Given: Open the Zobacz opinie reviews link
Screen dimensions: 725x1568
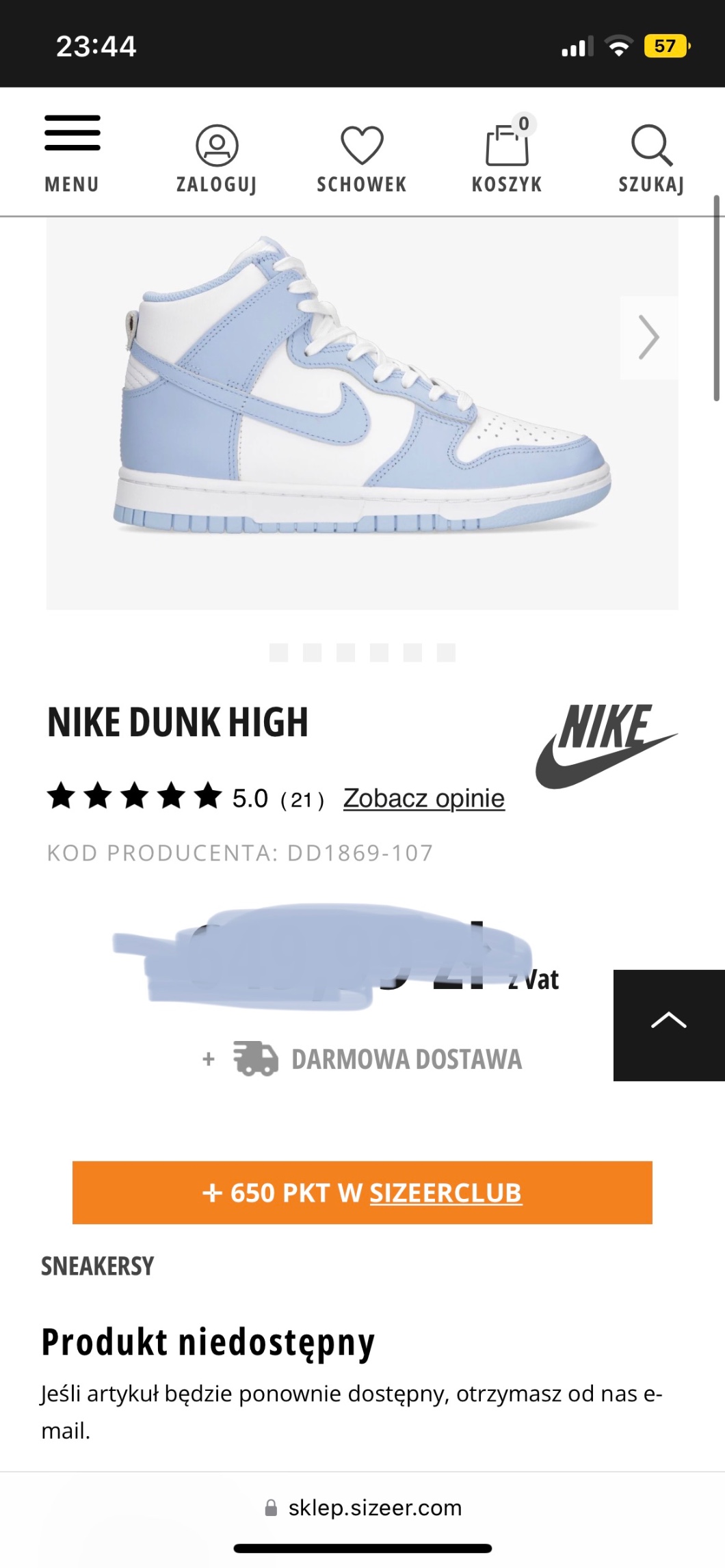Looking at the screenshot, I should pos(423,798).
